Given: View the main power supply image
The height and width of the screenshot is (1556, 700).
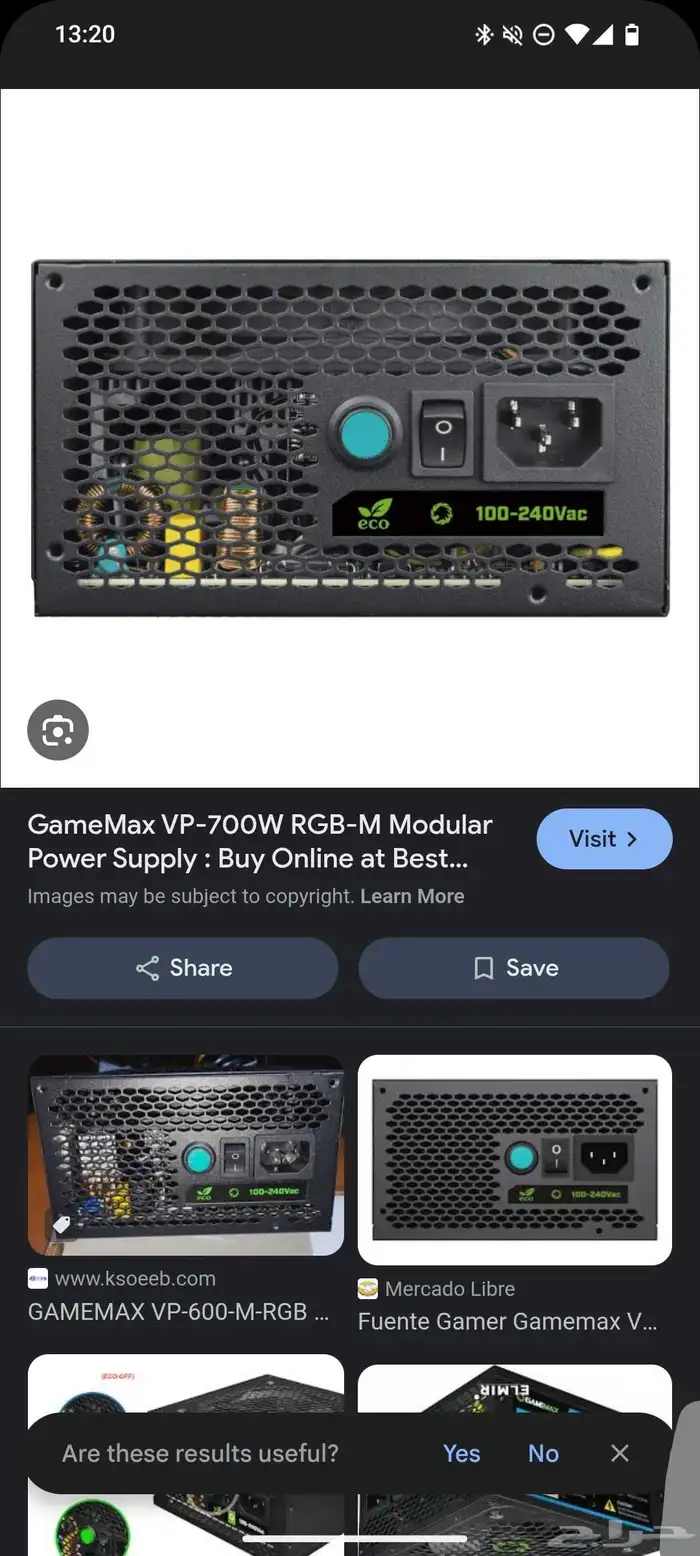Looking at the screenshot, I should (x=350, y=438).
